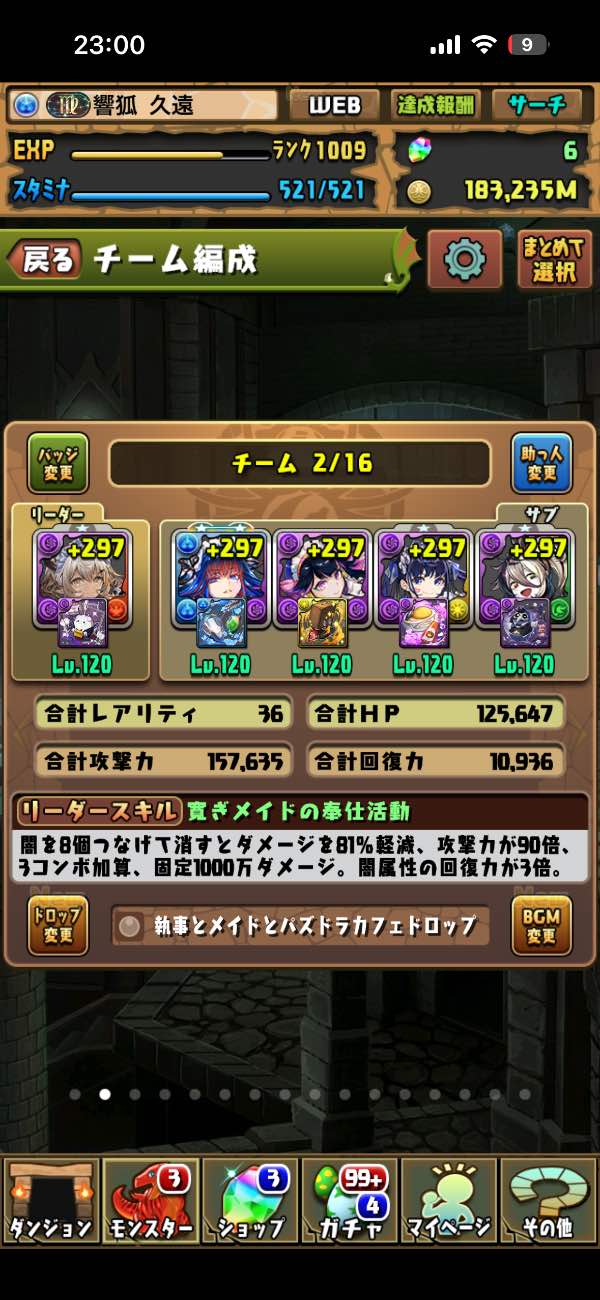Tap the サーチ search button
The width and height of the screenshot is (600, 1300).
tap(536, 105)
